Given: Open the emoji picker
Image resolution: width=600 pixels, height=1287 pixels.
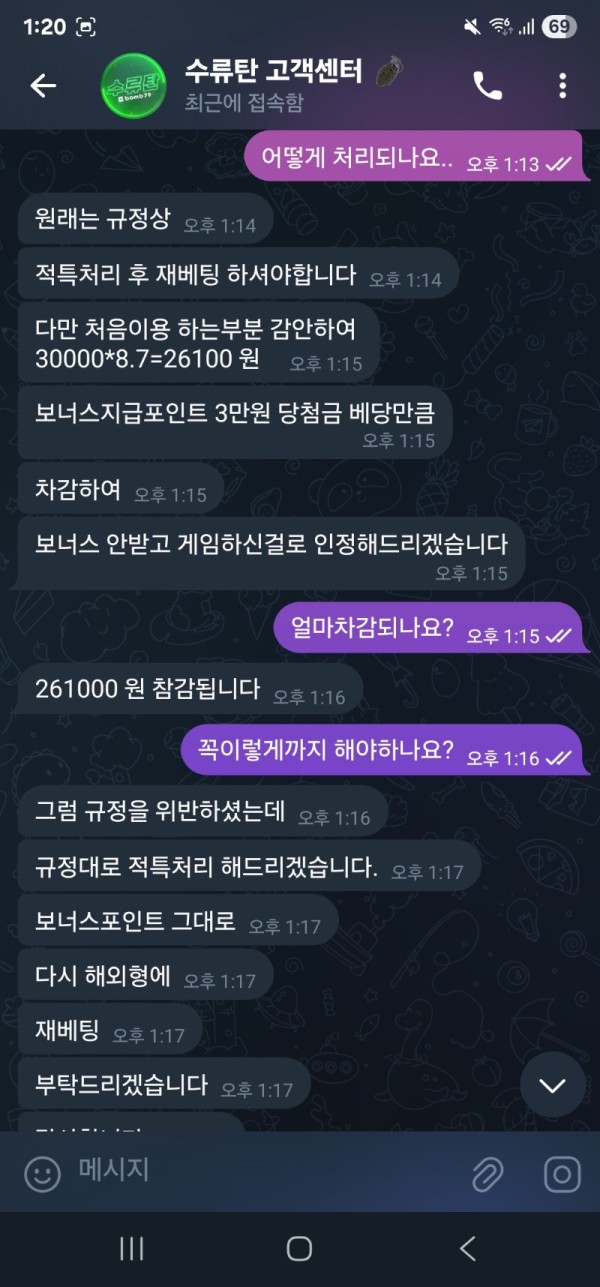Looking at the screenshot, I should (42, 1174).
